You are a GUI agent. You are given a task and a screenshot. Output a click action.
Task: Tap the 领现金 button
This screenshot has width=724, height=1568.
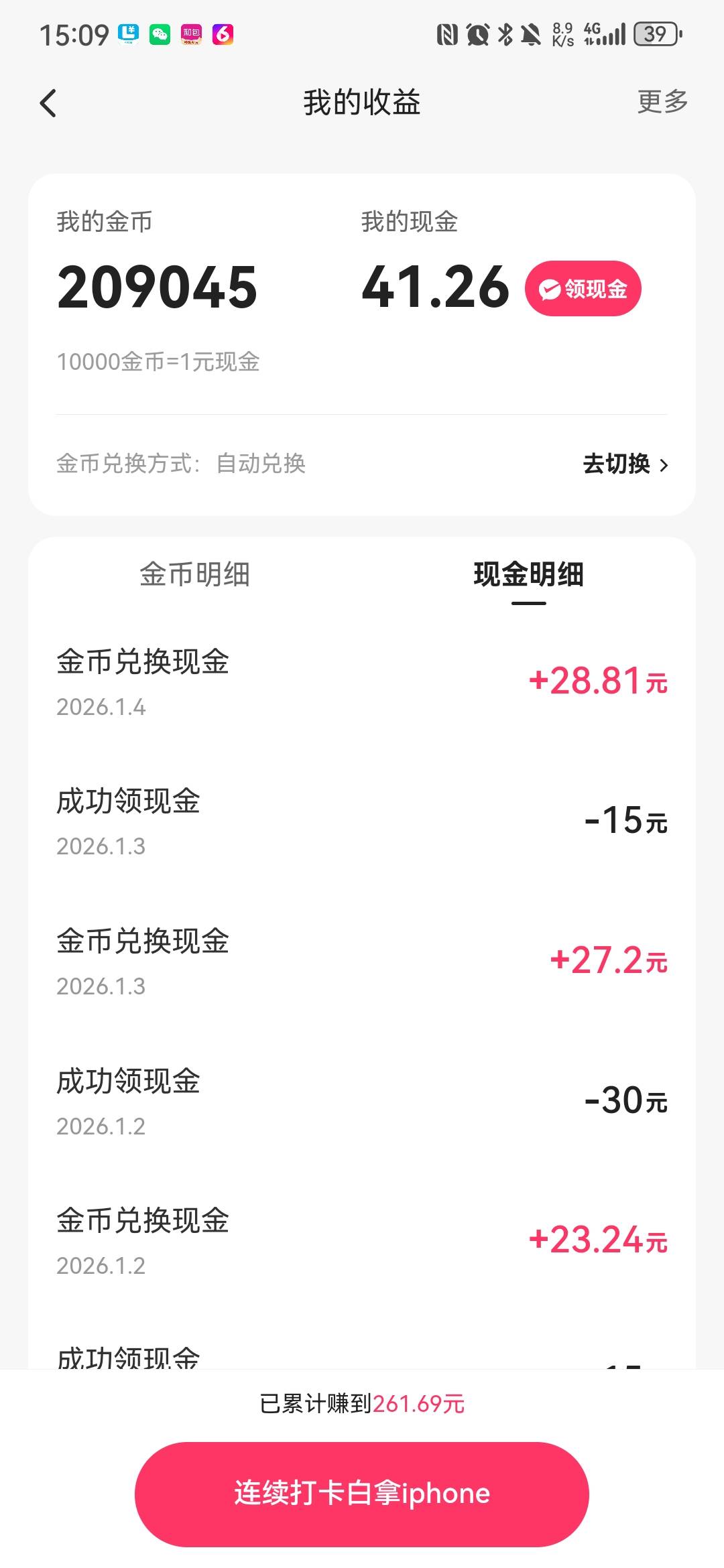point(583,289)
